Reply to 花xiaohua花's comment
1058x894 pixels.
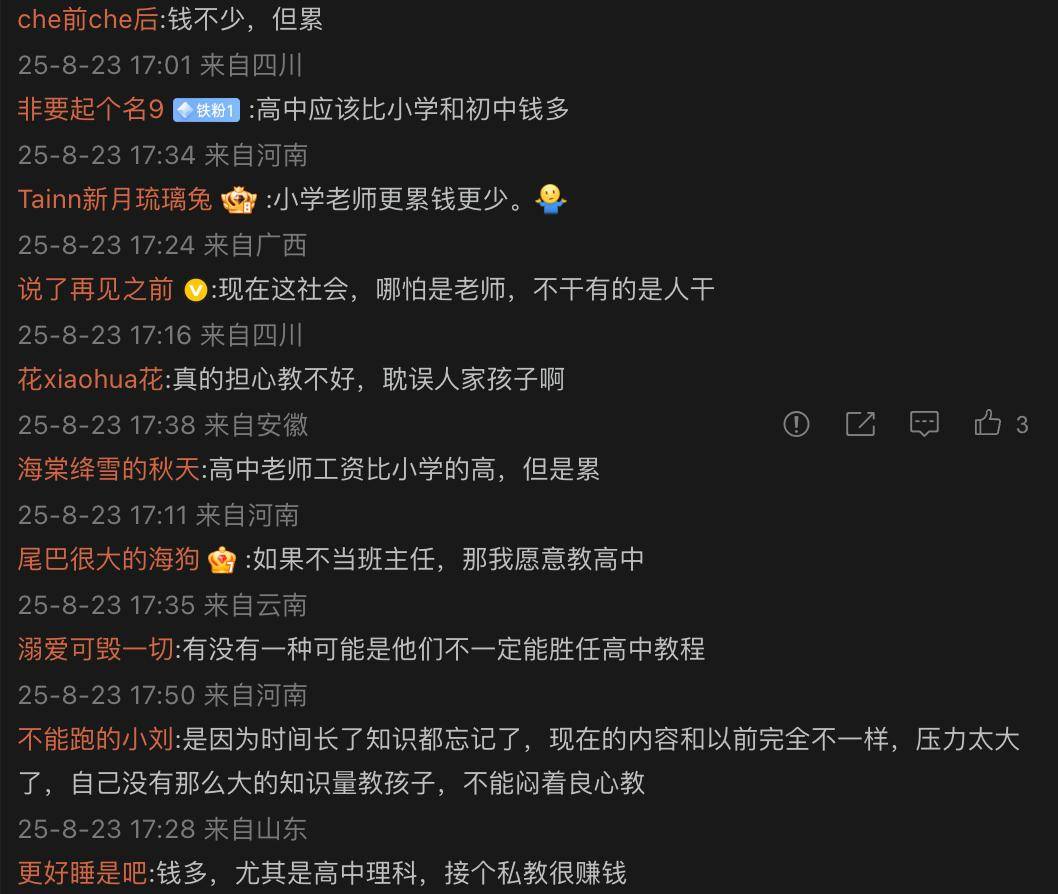click(x=924, y=424)
